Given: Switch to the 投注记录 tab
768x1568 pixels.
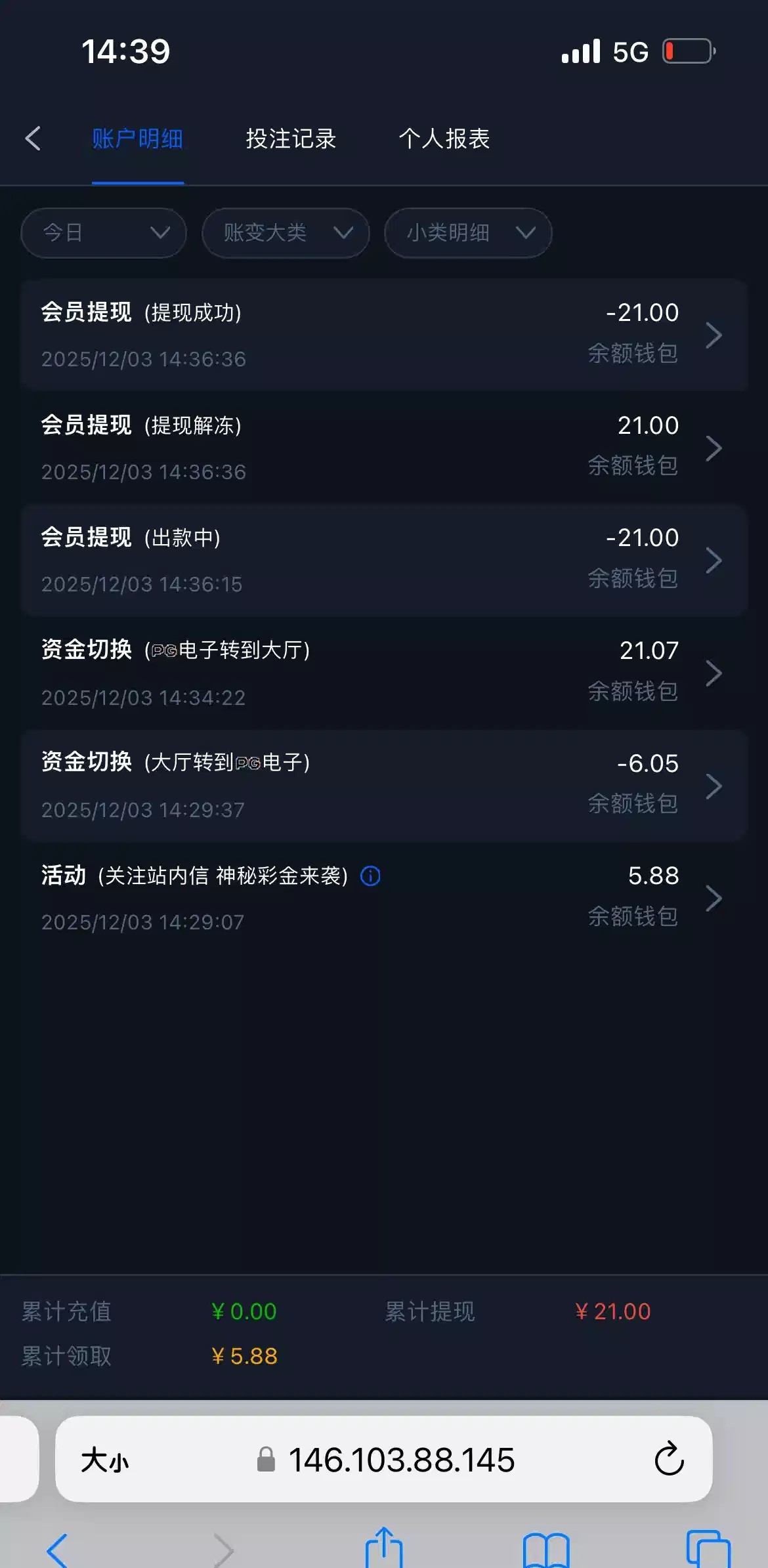Looking at the screenshot, I should pyautogui.click(x=291, y=138).
